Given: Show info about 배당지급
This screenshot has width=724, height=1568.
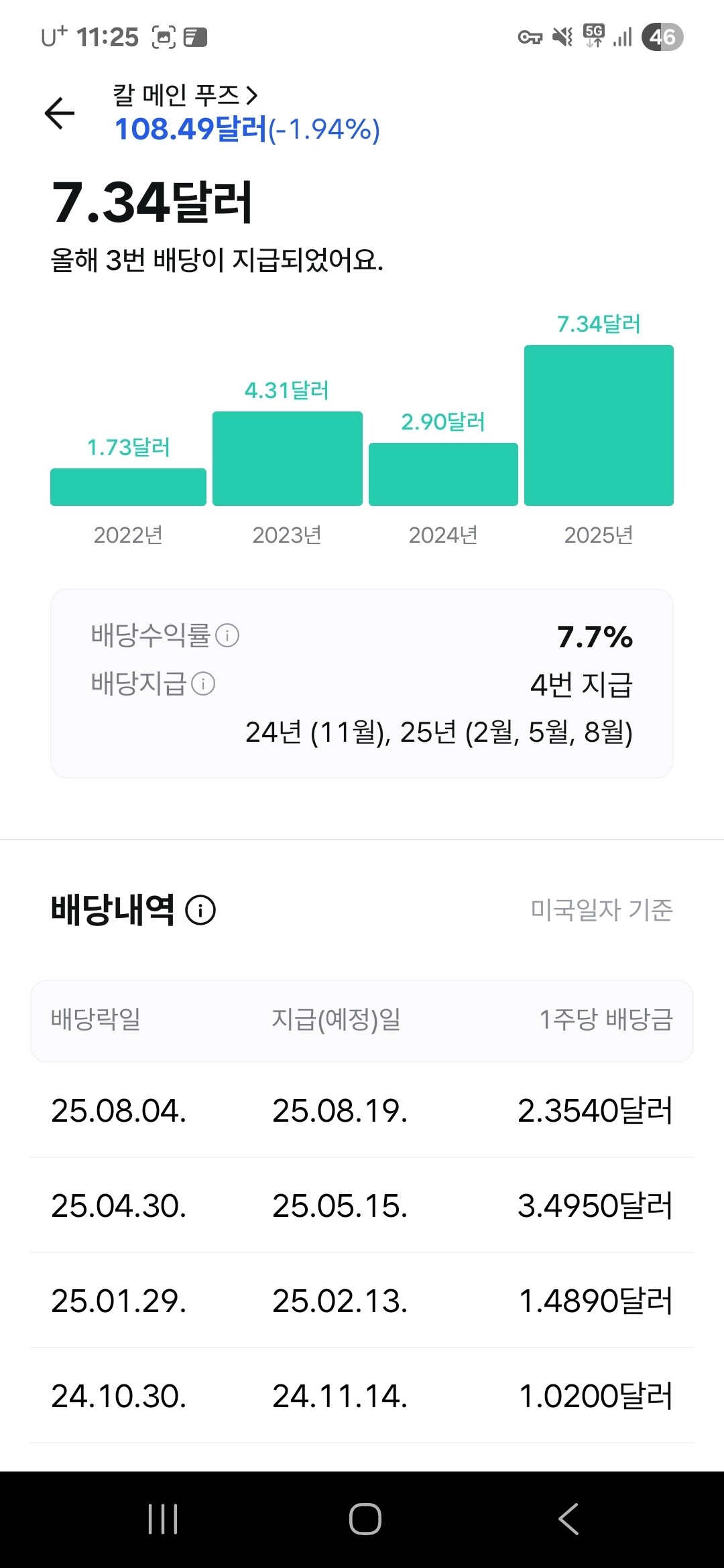Looking at the screenshot, I should coord(203,683).
